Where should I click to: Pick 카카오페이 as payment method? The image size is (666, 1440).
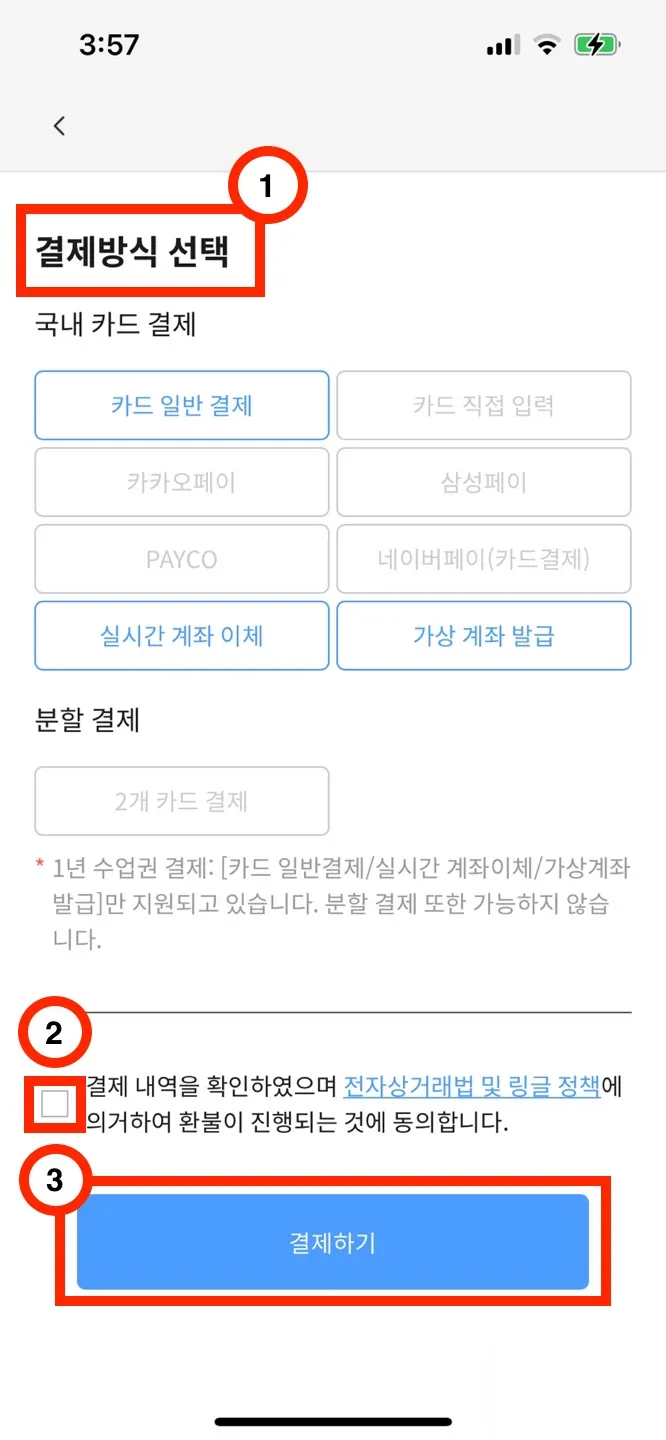coord(181,482)
